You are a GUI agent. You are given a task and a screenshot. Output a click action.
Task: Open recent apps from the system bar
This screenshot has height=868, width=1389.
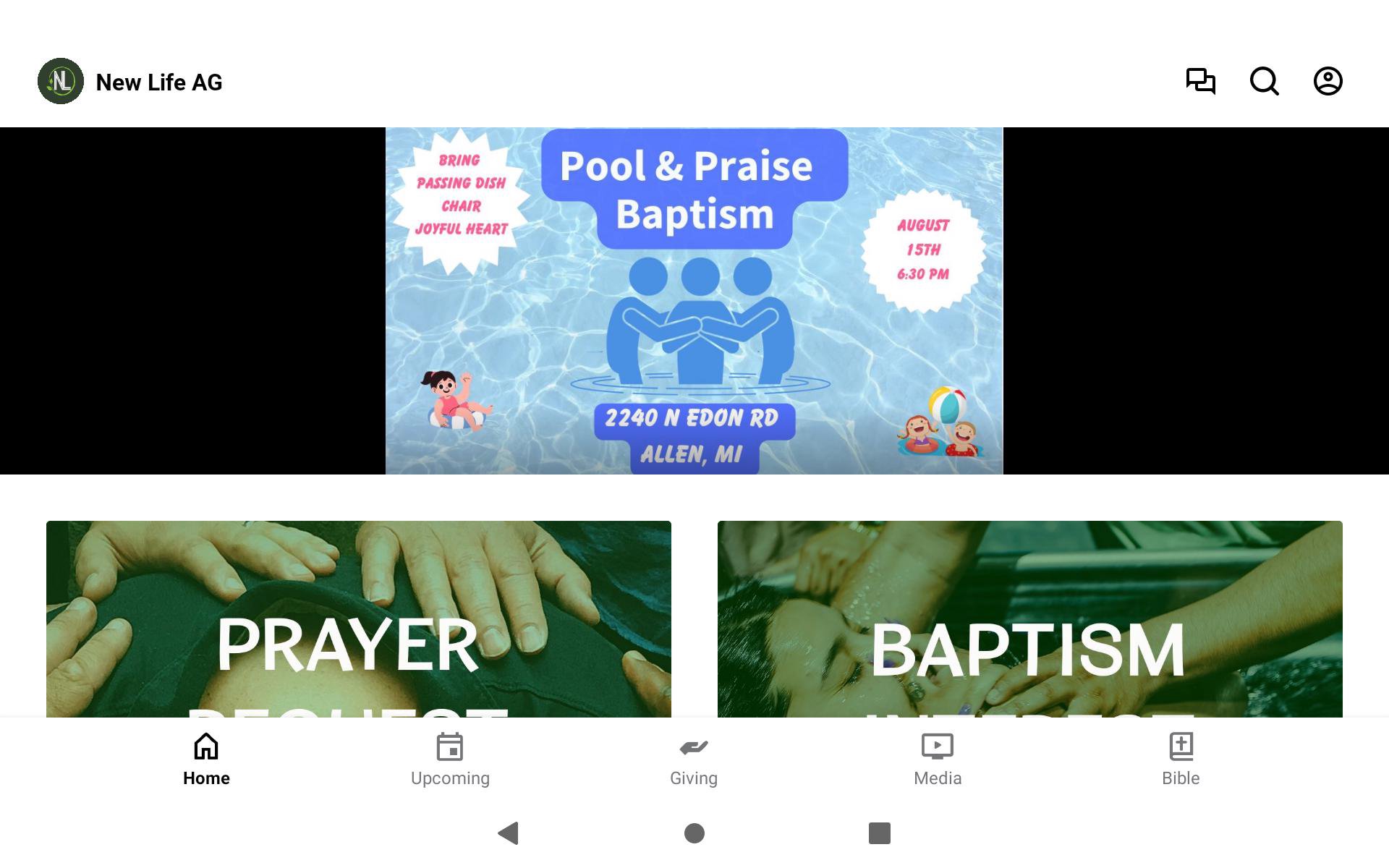pos(879,833)
